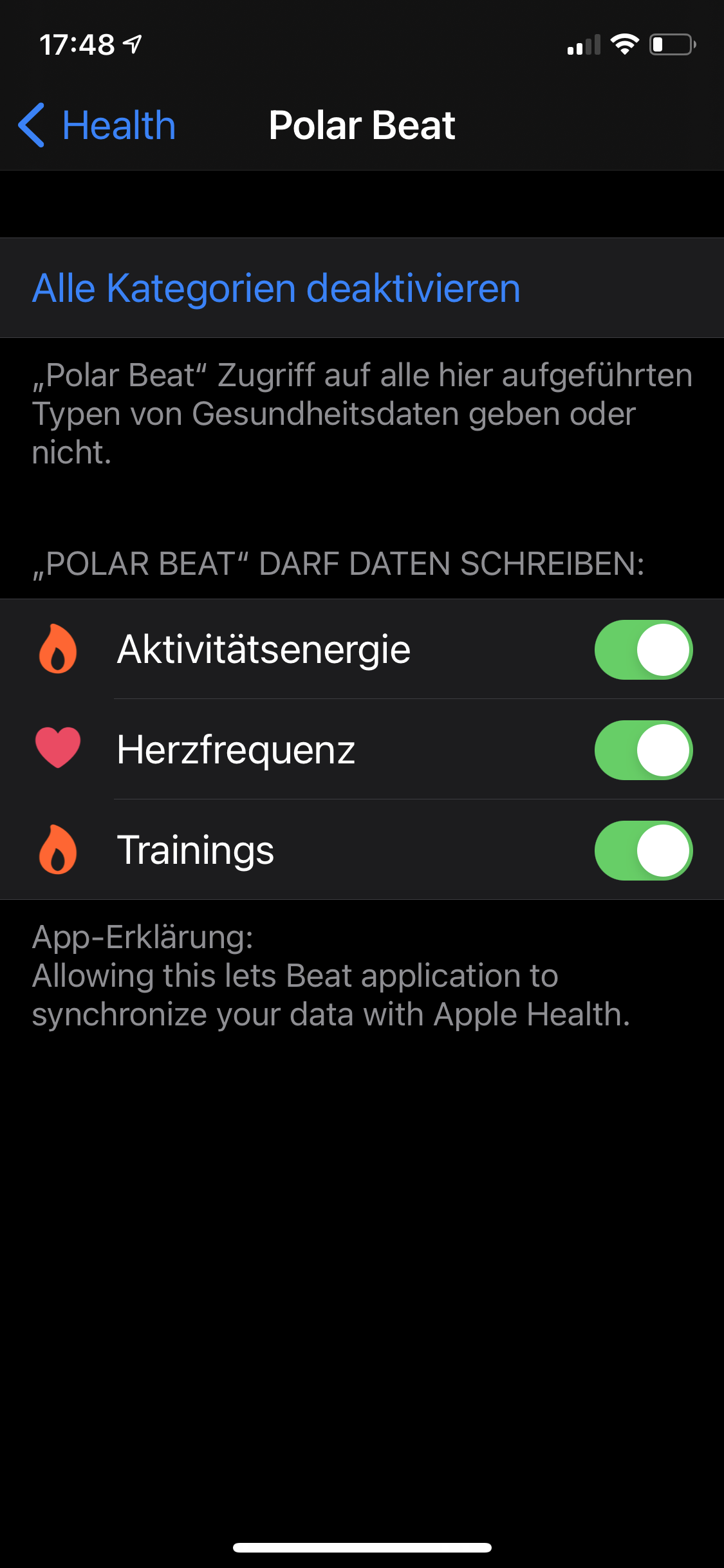Go back to Health
The height and width of the screenshot is (1568, 724).
[98, 125]
